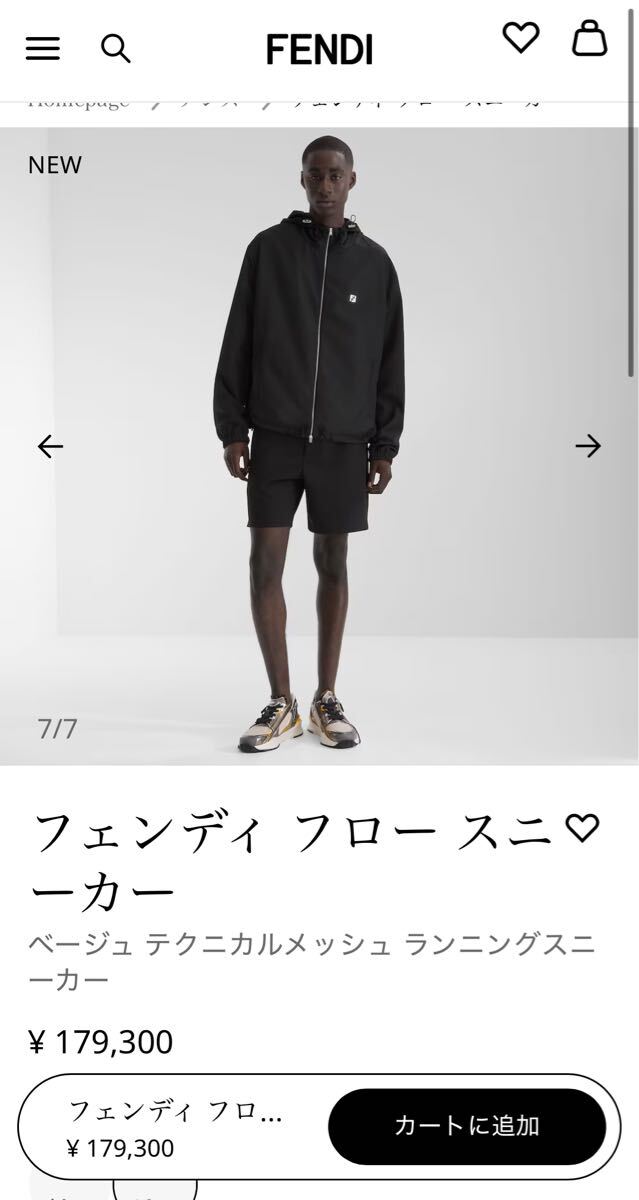The height and width of the screenshot is (1200, 639).
Task: Go to the FENDI homepage logo
Action: click(x=319, y=49)
